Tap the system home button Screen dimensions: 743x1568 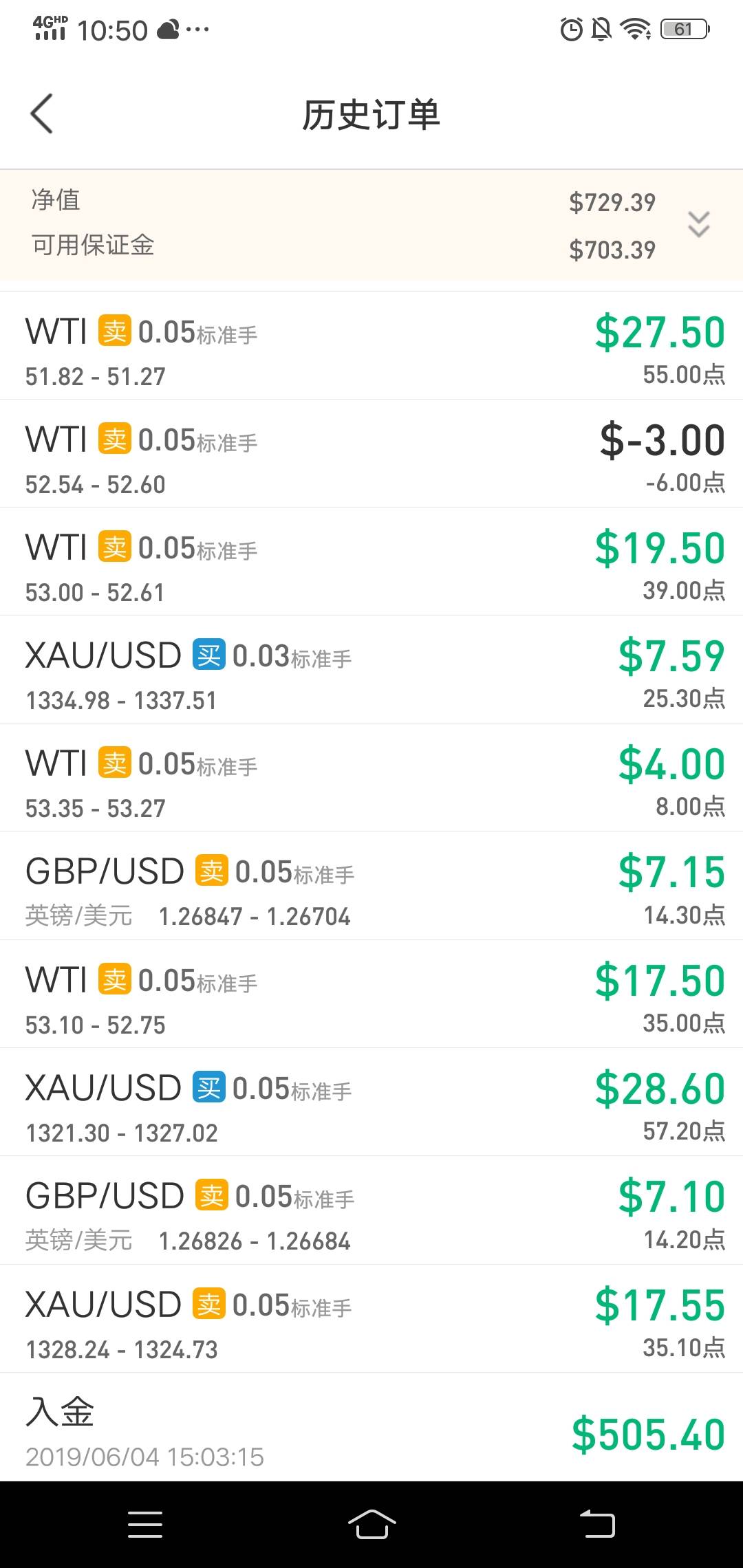point(371,1524)
